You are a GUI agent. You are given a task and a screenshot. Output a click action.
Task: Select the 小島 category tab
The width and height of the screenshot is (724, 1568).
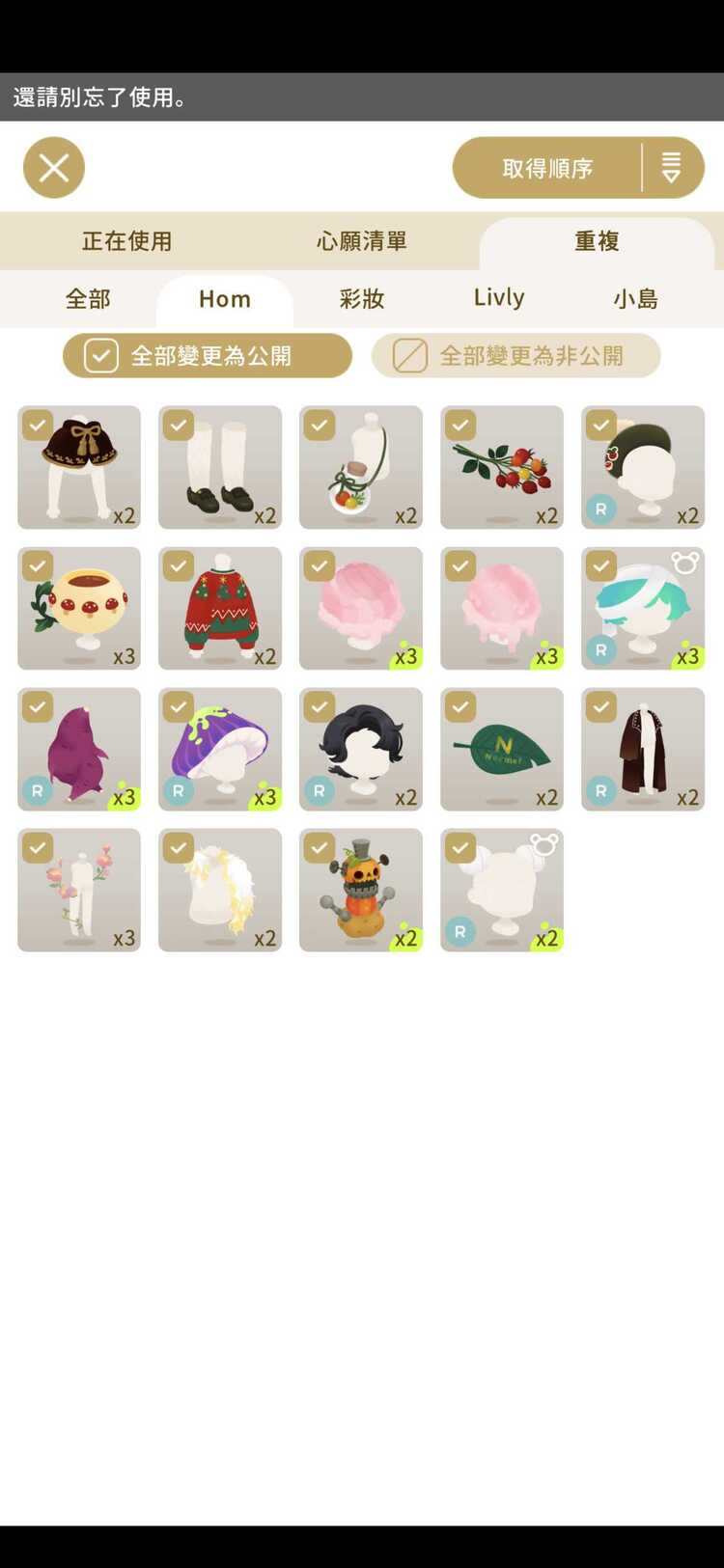pos(636,299)
